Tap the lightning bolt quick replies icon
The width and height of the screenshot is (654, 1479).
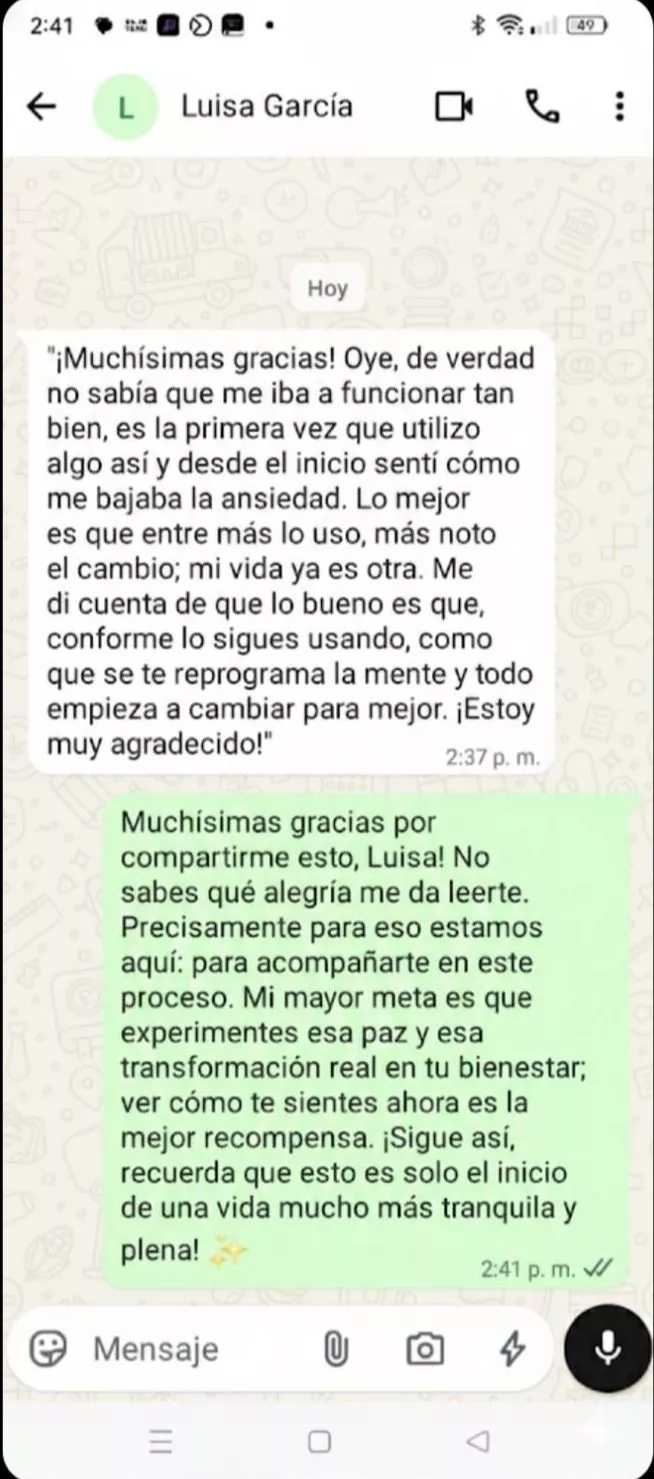[x=512, y=1349]
